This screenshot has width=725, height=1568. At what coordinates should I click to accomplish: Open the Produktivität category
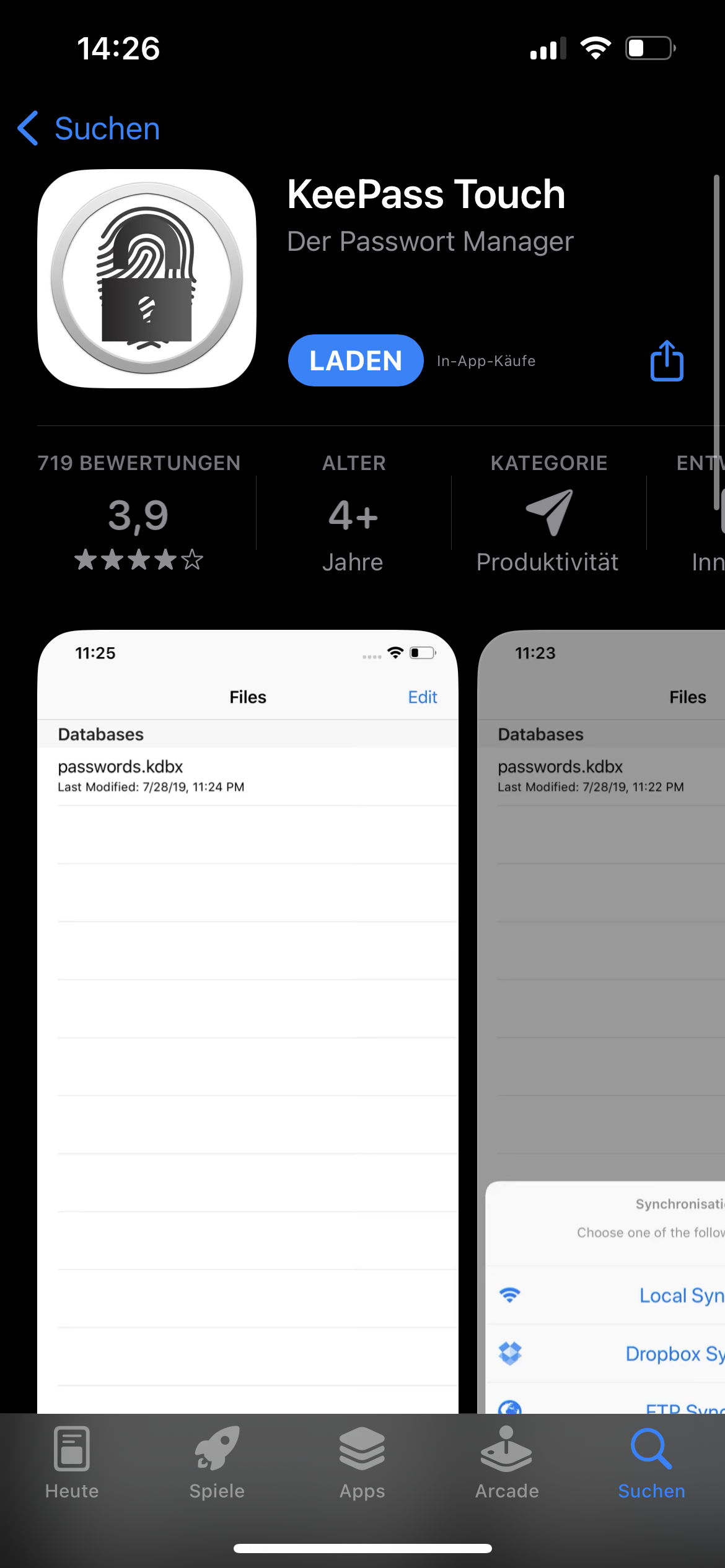click(548, 514)
